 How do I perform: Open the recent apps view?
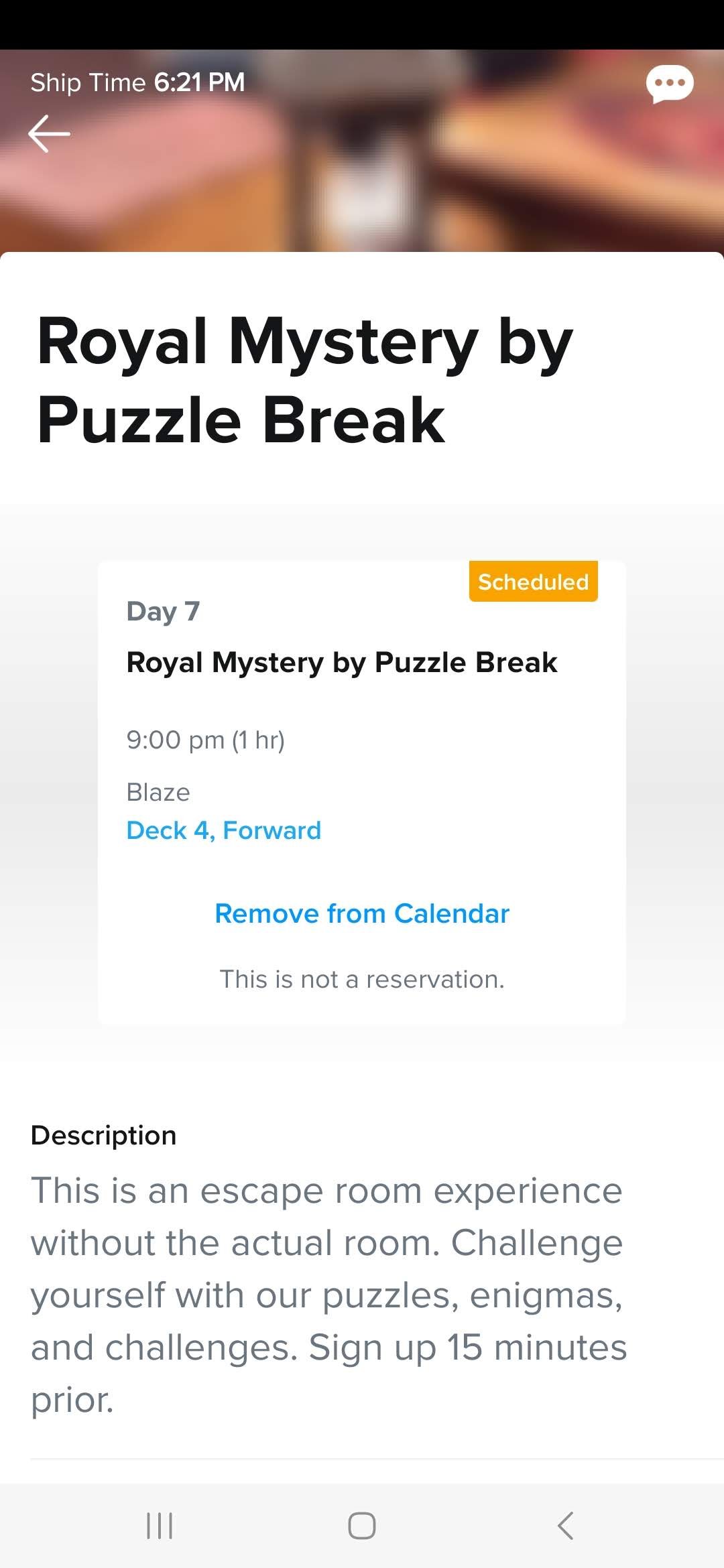pos(160,1526)
